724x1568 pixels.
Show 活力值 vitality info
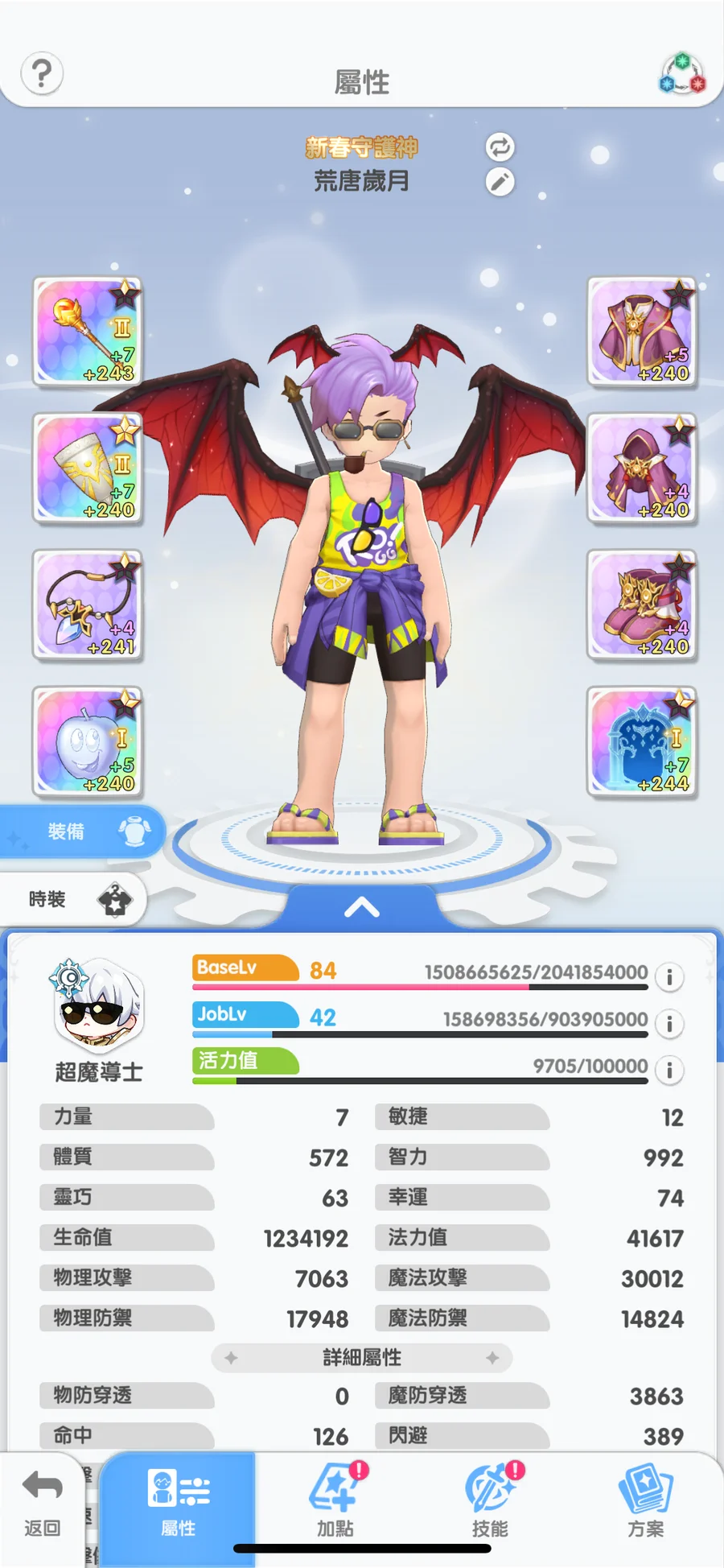(x=668, y=1070)
